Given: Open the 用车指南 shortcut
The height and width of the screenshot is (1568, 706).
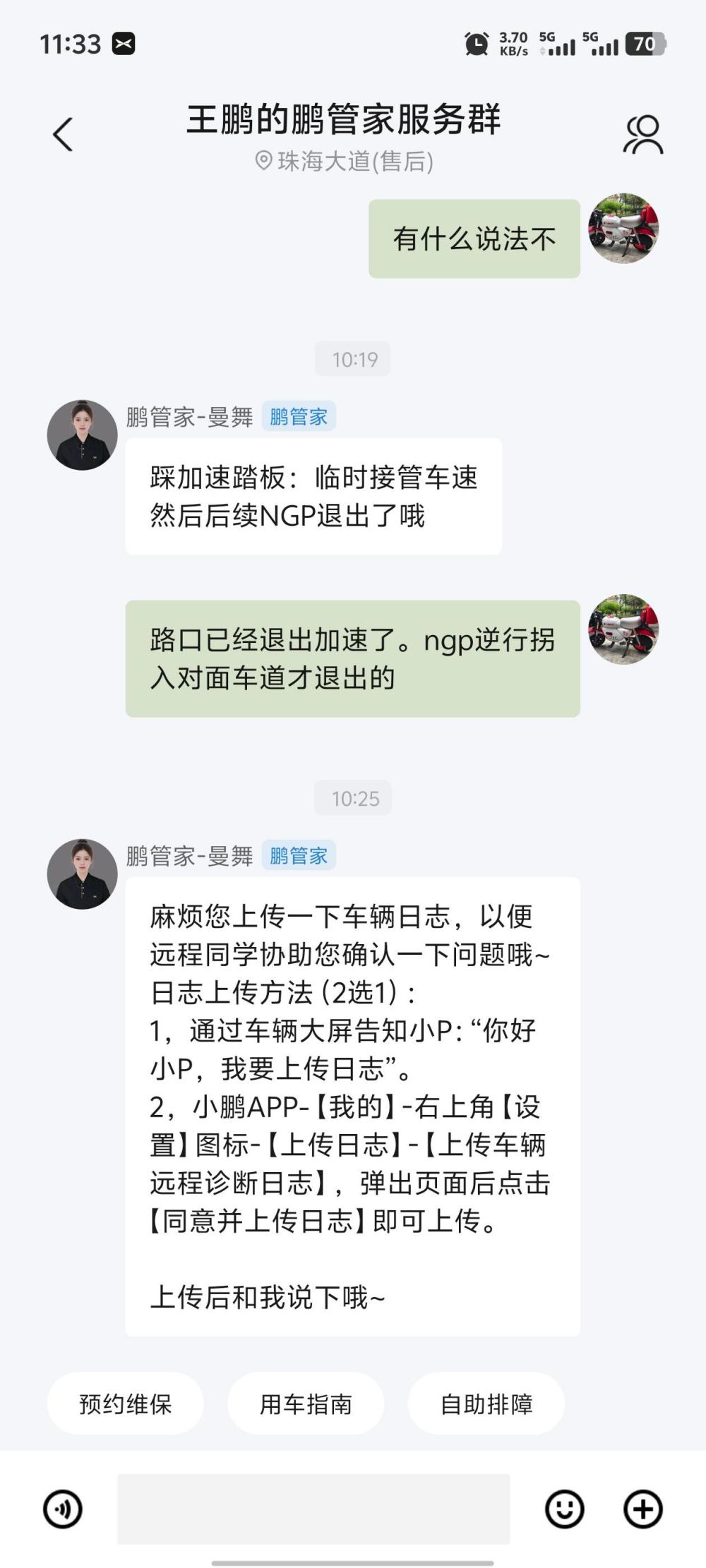Looking at the screenshot, I should tap(306, 1404).
